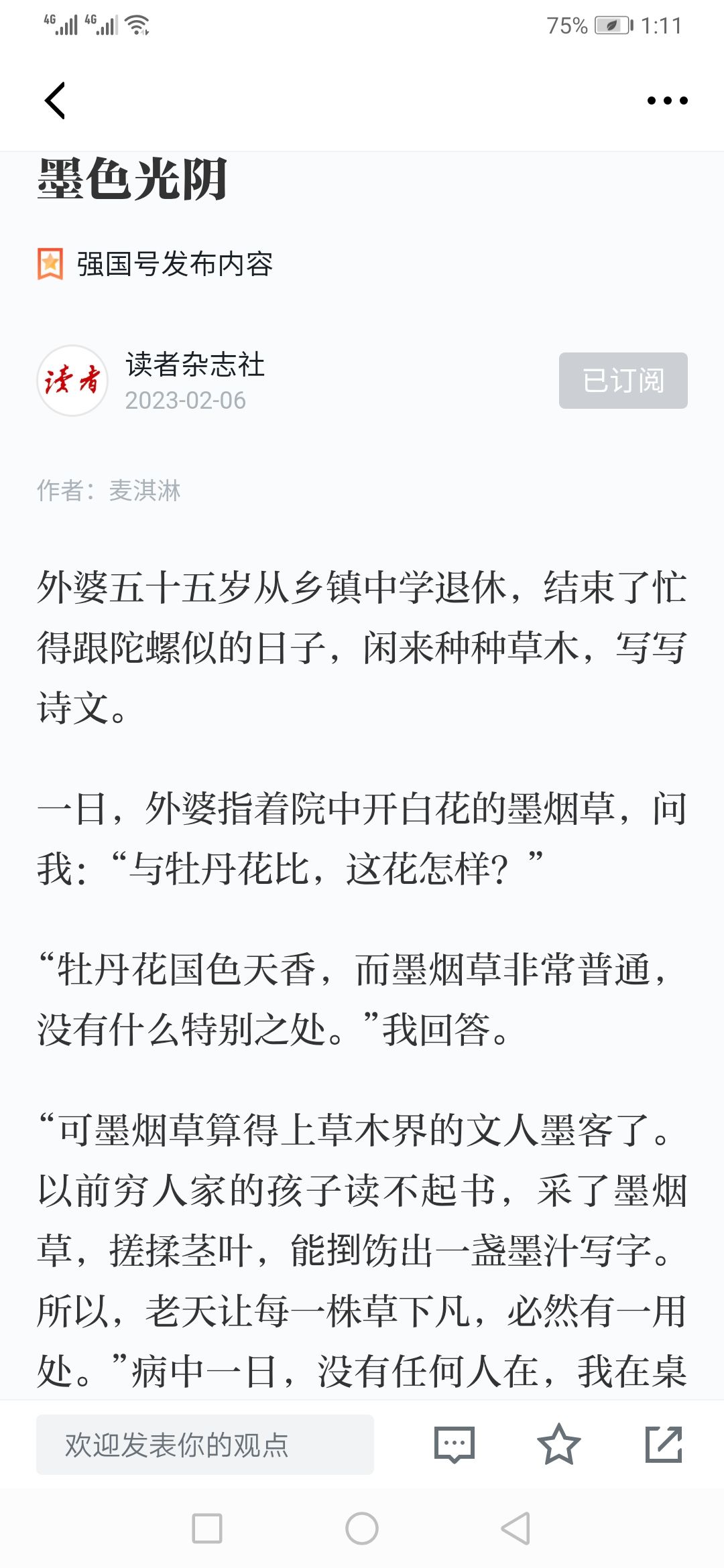Screen dimensions: 724x1568
Task: Favorite this article with the star icon
Action: point(558,1445)
